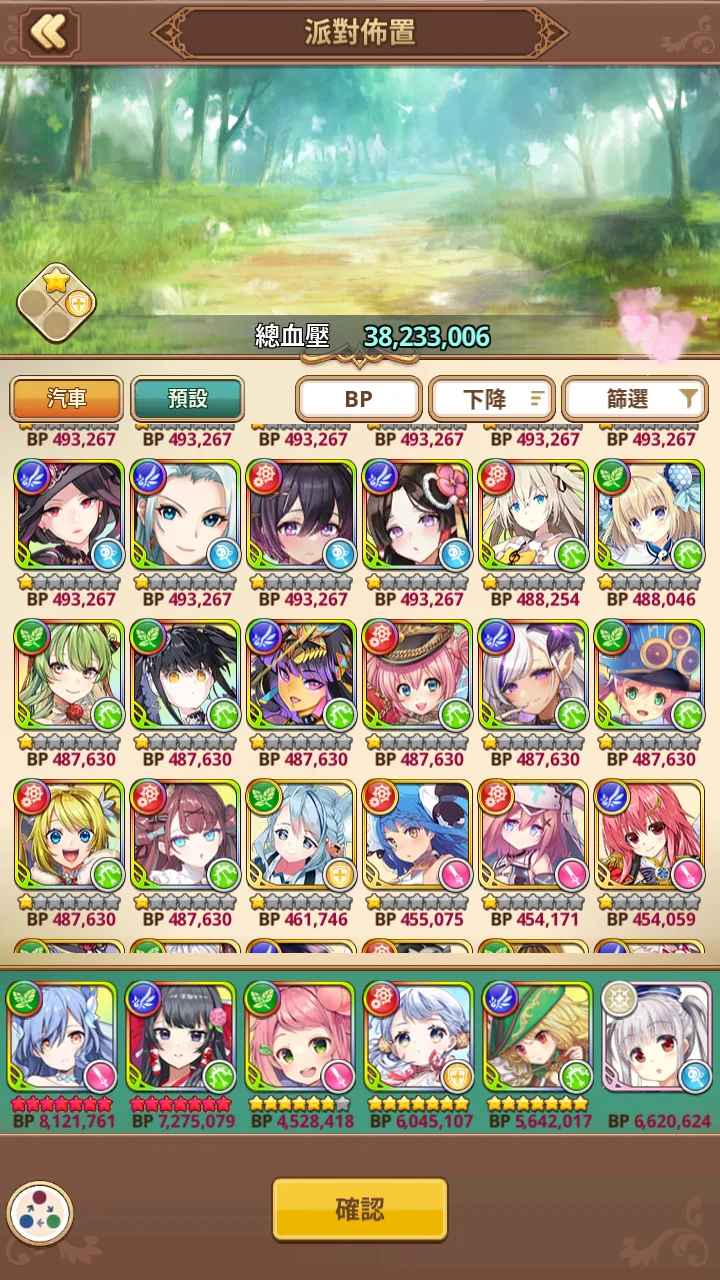
Task: Toggle the 下降 descending order button
Action: [492, 400]
